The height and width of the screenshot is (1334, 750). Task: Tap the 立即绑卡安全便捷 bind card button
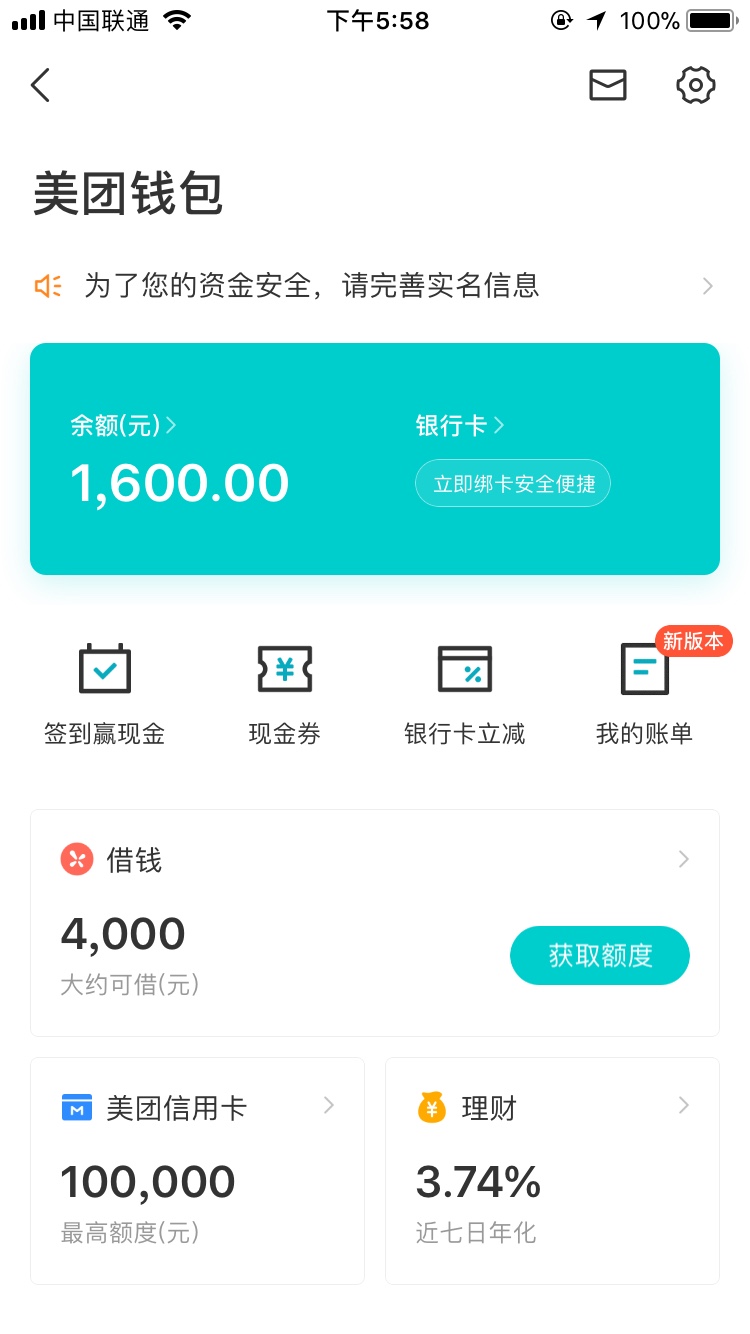[512, 482]
